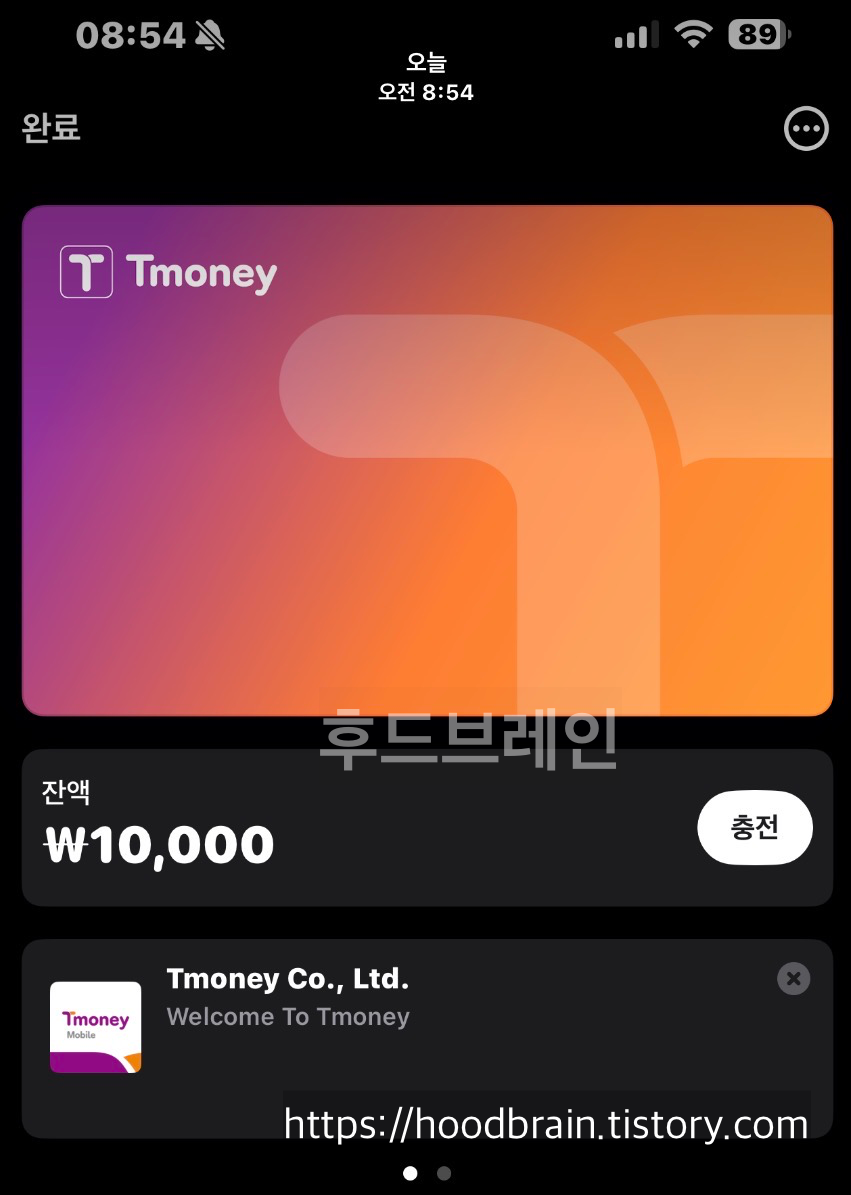
Task: Tap the Tmoney Mobile app icon thumbnail
Action: (95, 1026)
